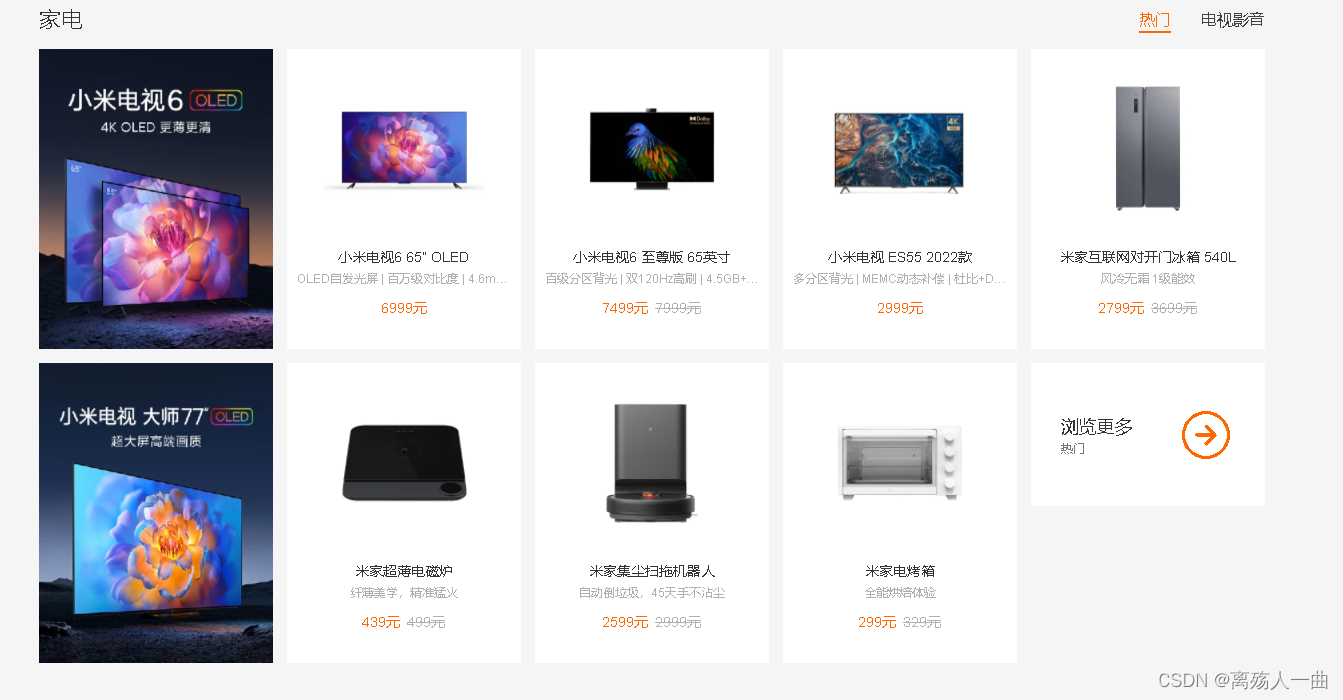Open 米家集尘扫拖机器人 product card
Viewport: 1343px width, 700px height.
click(x=652, y=513)
